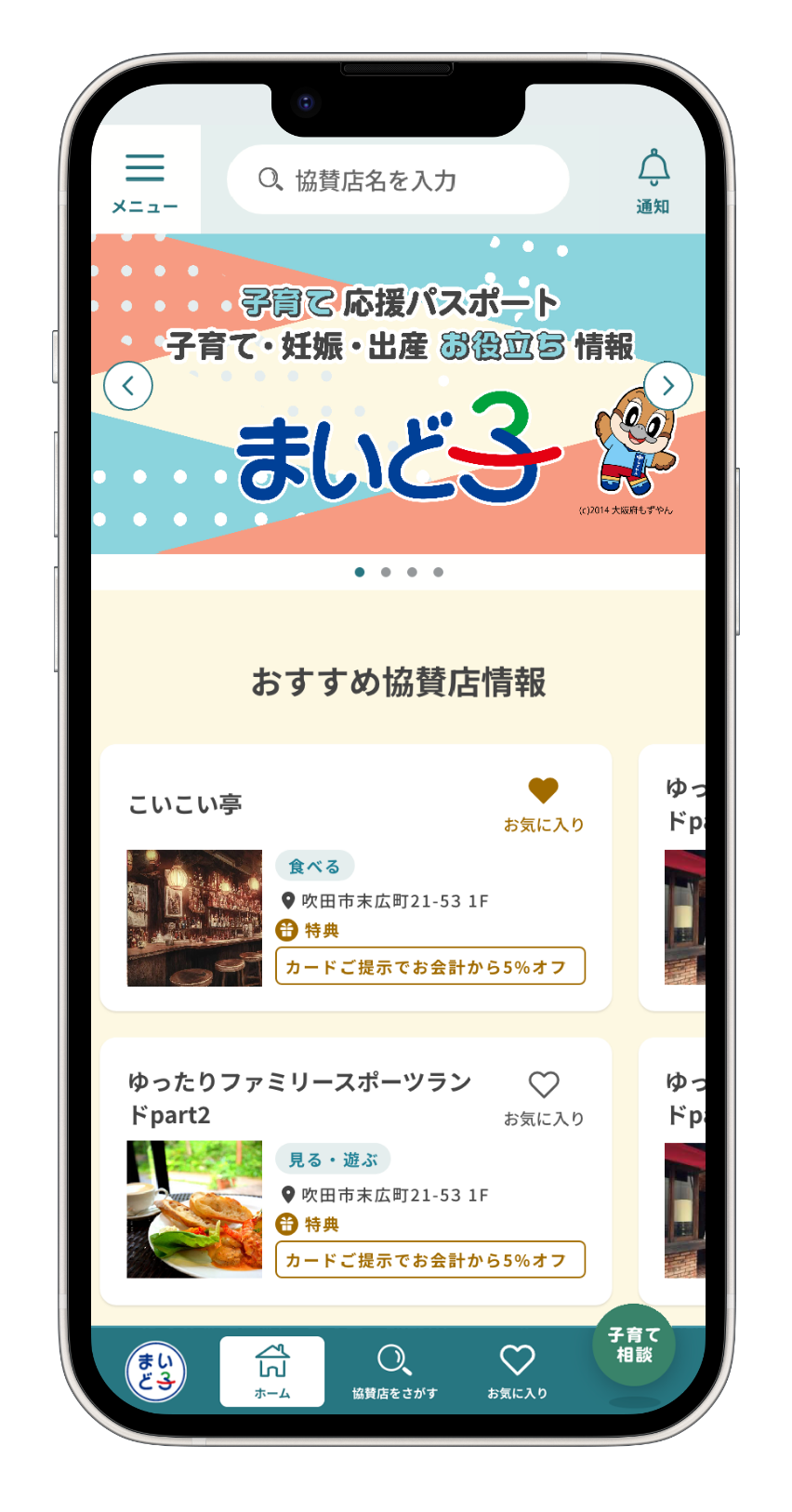The width and height of the screenshot is (792, 1512).
Task: Open the メニュー hamburger menu
Action: coord(145,180)
